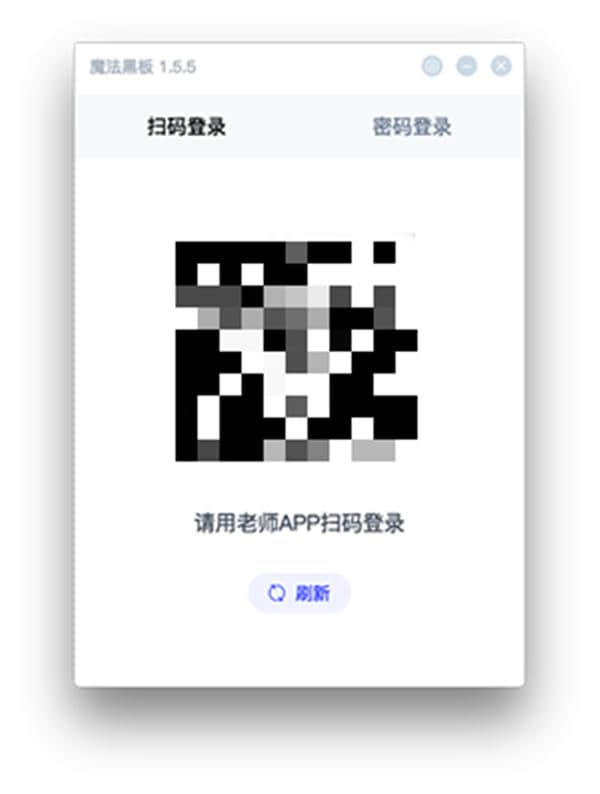The width and height of the screenshot is (600, 794).
Task: Tap 刷新 to refresh the QR code
Action: 299,593
